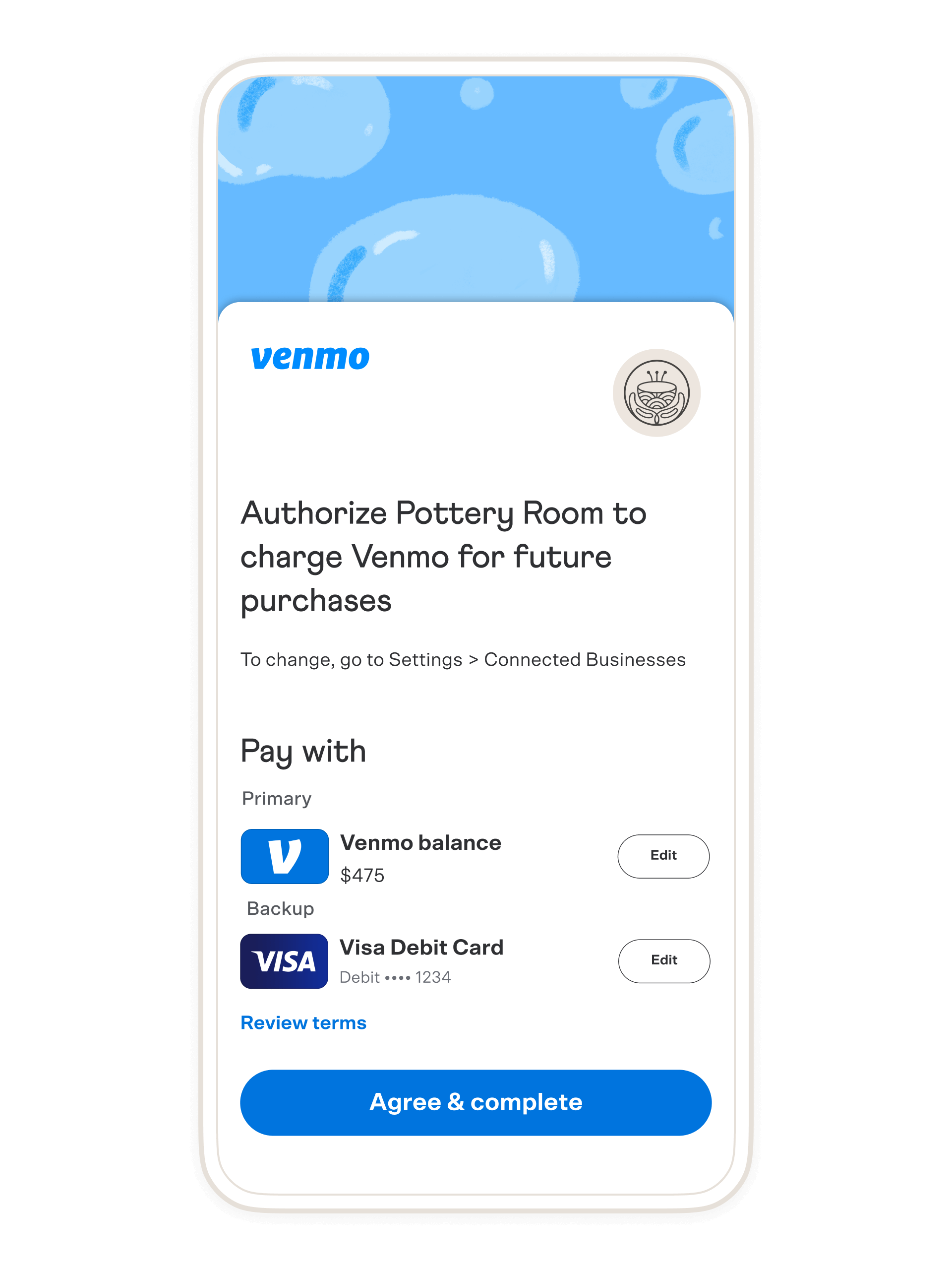Open the Review terms link
Screen dimensions: 952x1270
[x=303, y=1022]
